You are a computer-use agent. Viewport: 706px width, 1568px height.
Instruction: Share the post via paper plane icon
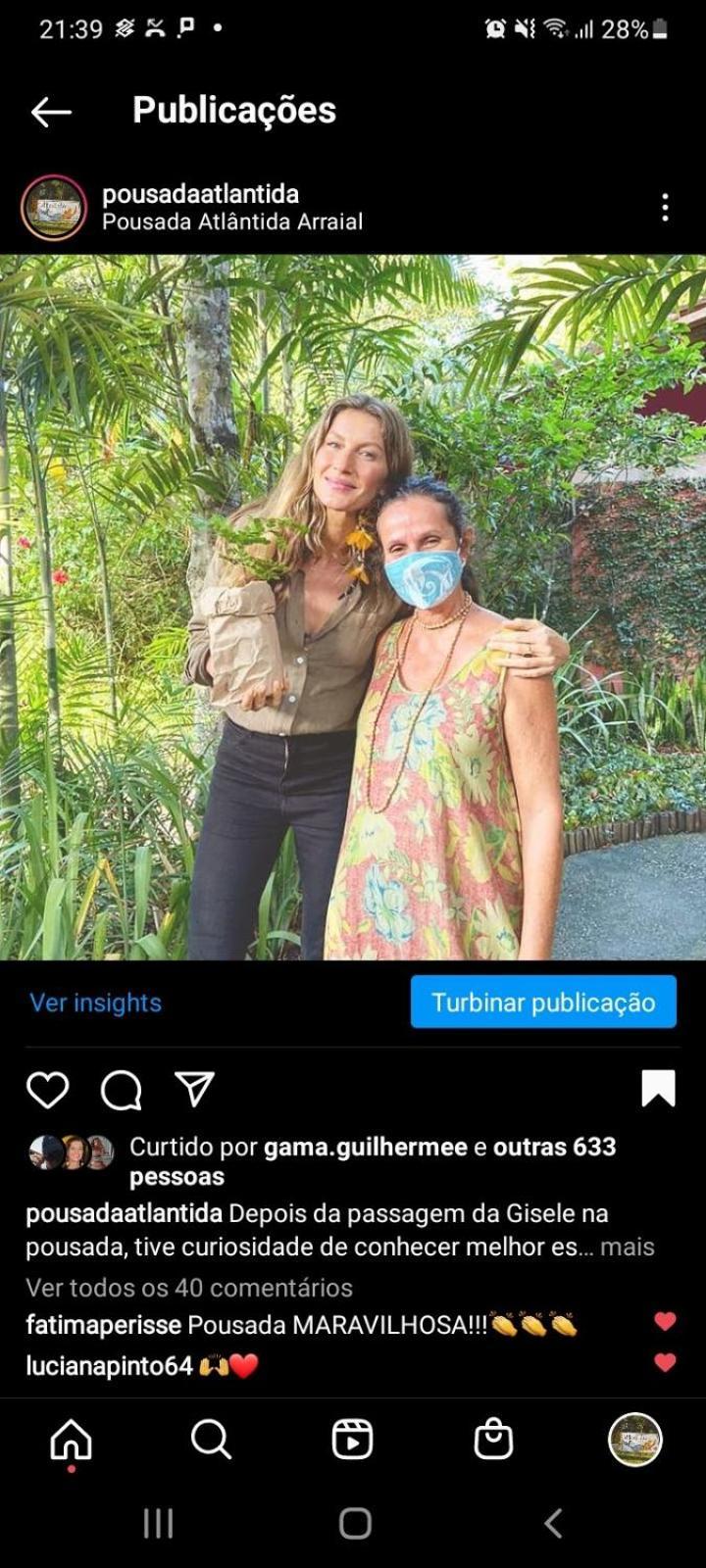194,1089
